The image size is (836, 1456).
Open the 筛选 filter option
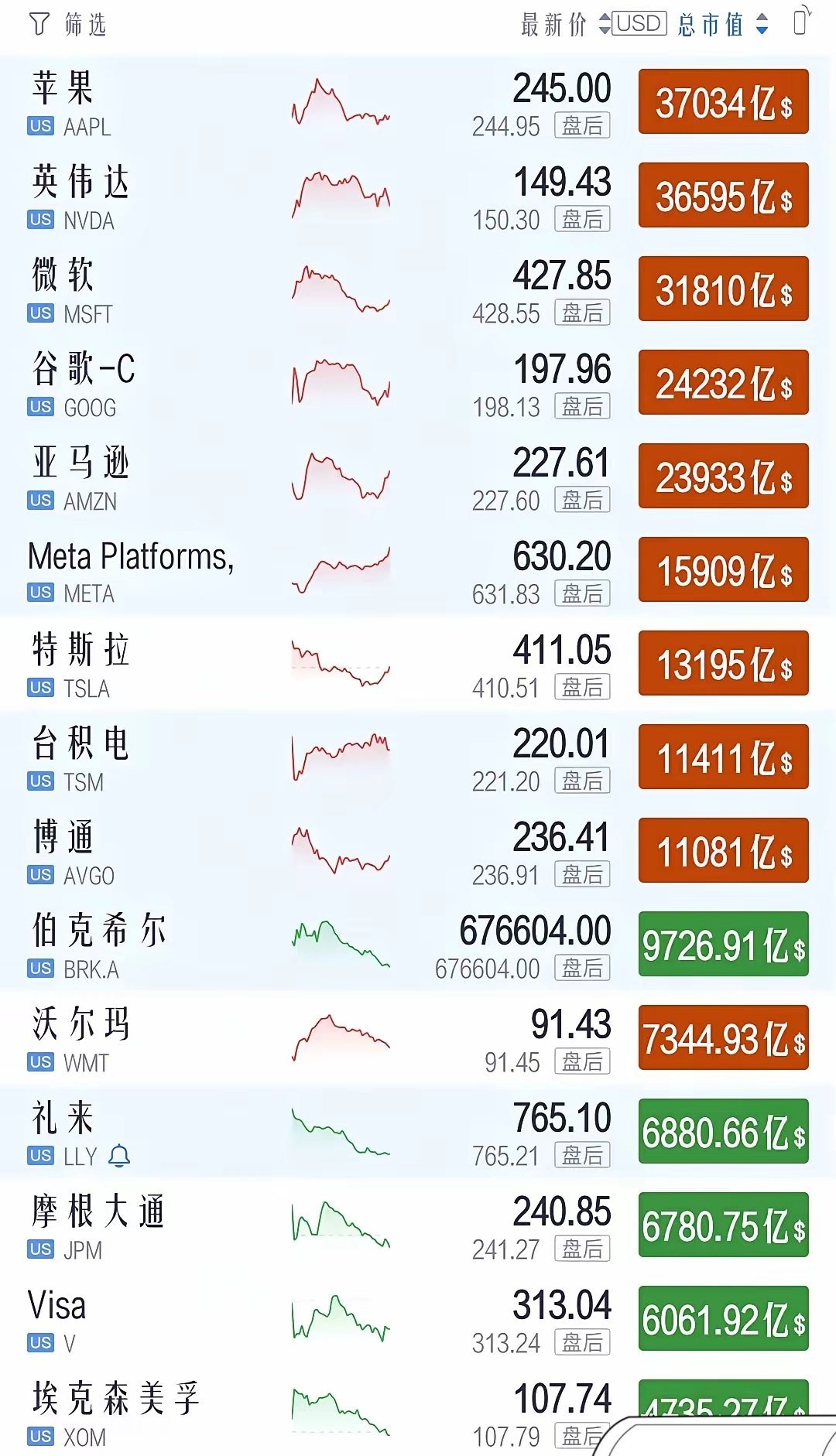(x=67, y=25)
